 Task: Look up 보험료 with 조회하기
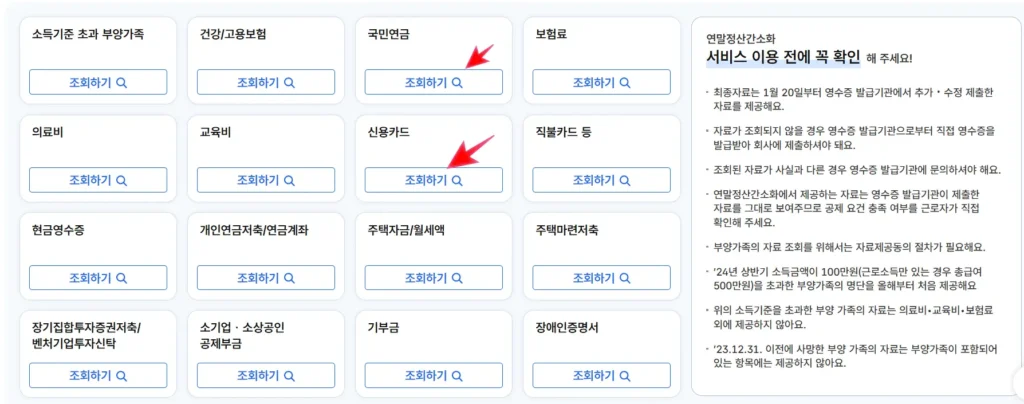(601, 83)
